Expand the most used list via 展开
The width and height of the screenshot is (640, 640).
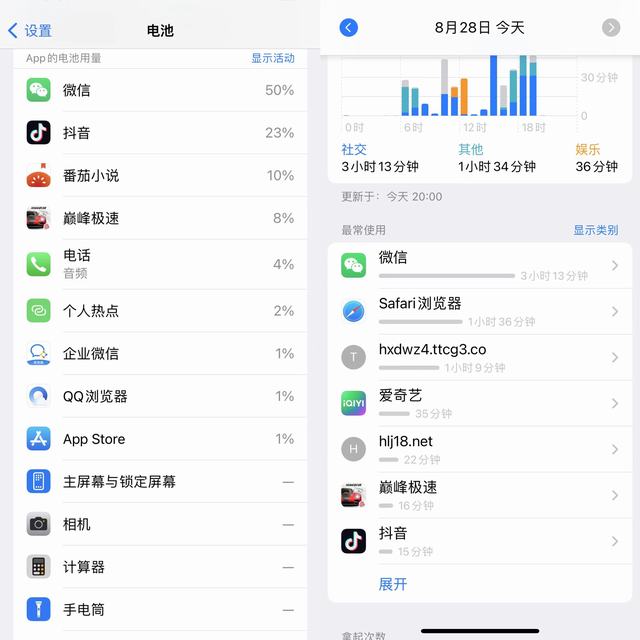[393, 584]
